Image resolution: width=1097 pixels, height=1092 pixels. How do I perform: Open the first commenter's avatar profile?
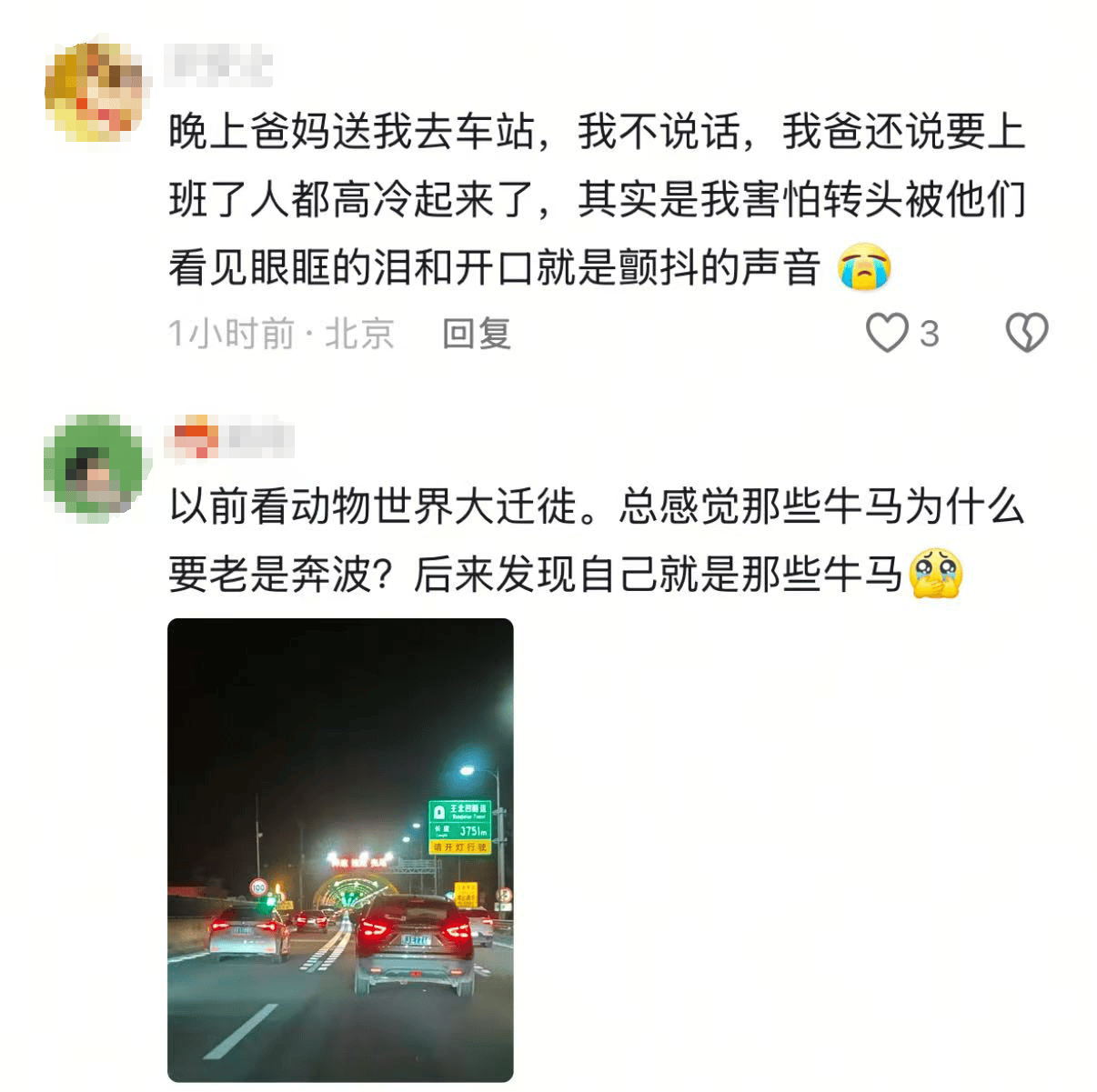coord(94,92)
